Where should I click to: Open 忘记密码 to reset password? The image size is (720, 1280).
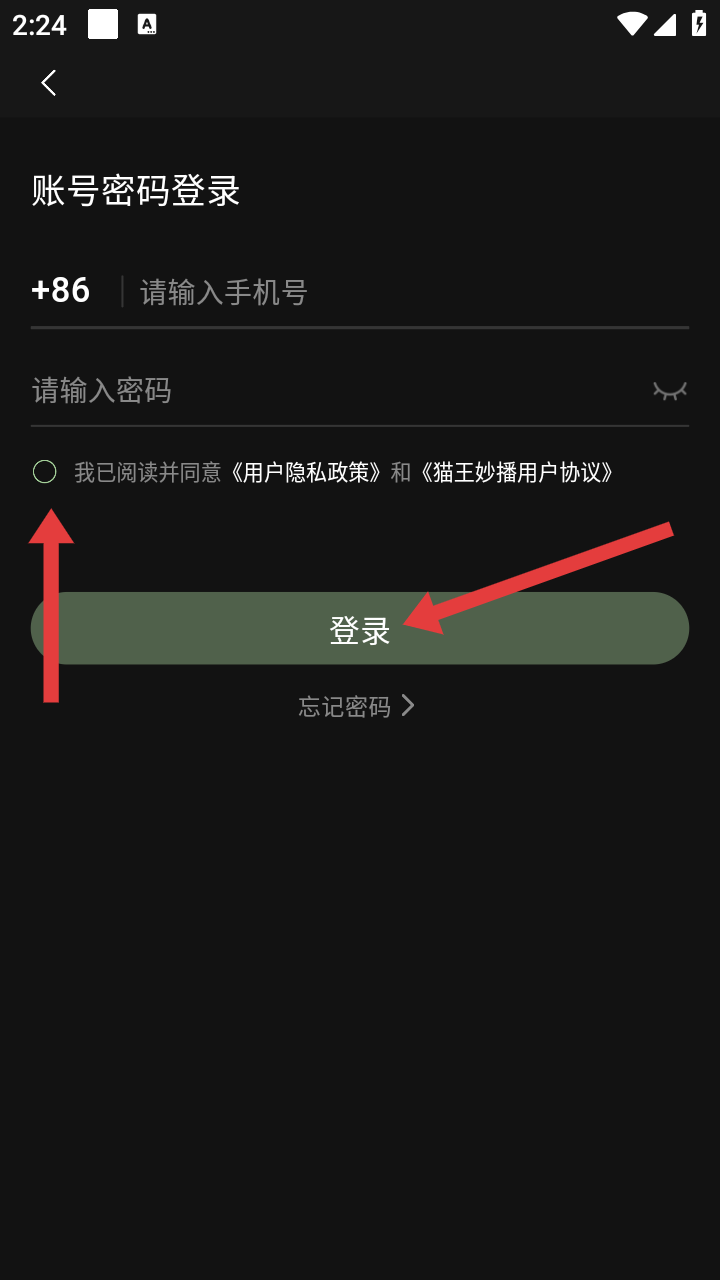pos(356,706)
